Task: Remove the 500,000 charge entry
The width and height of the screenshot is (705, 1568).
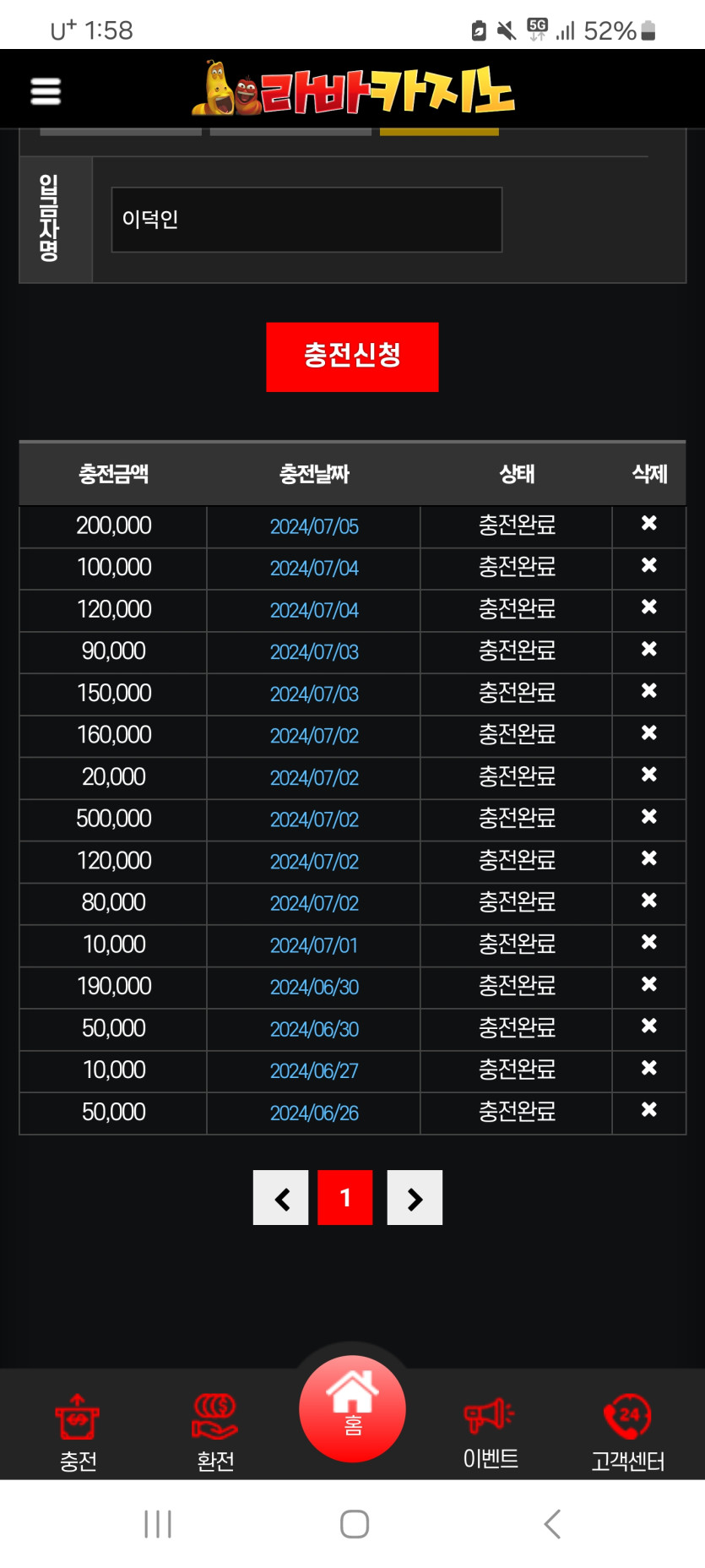Action: tap(648, 817)
